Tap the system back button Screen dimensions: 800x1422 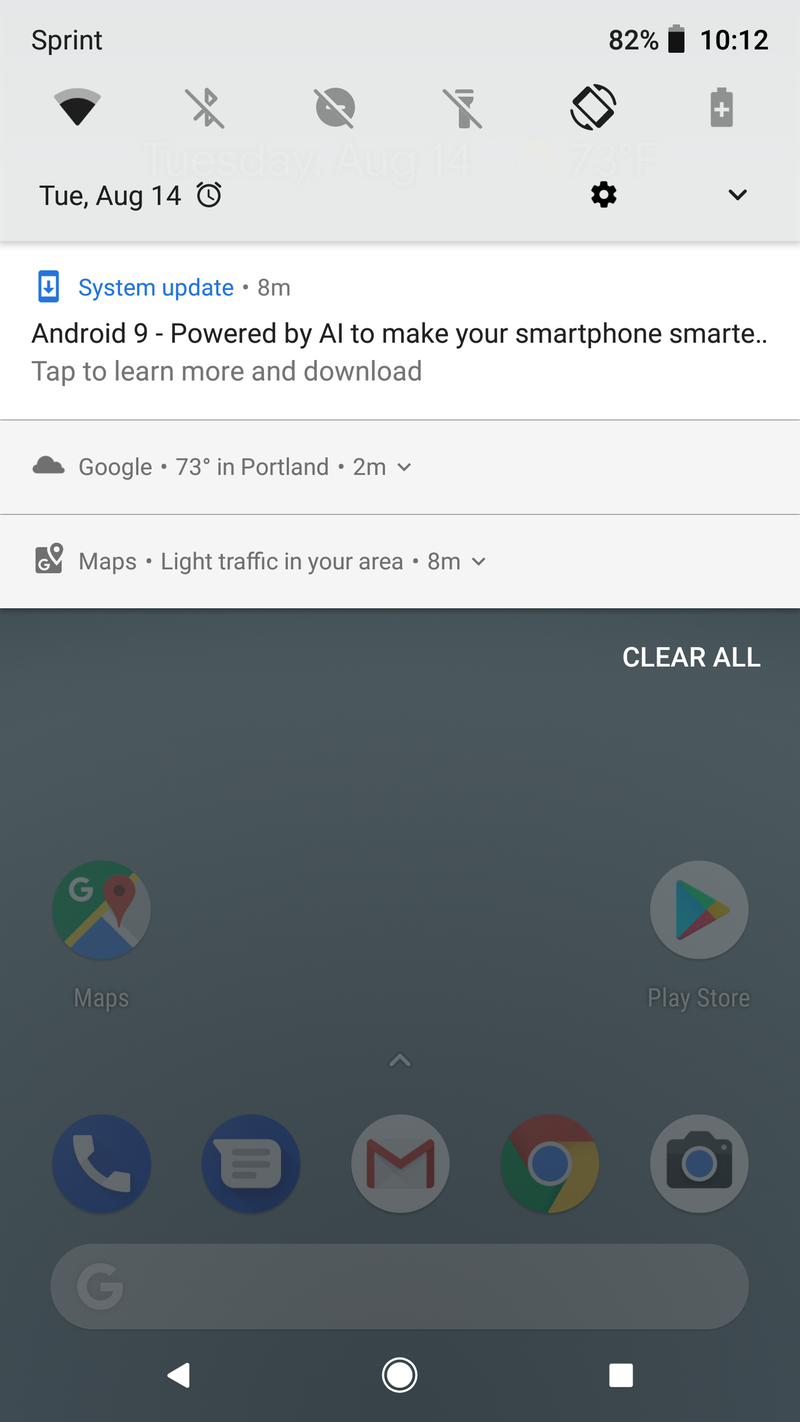(x=179, y=1376)
